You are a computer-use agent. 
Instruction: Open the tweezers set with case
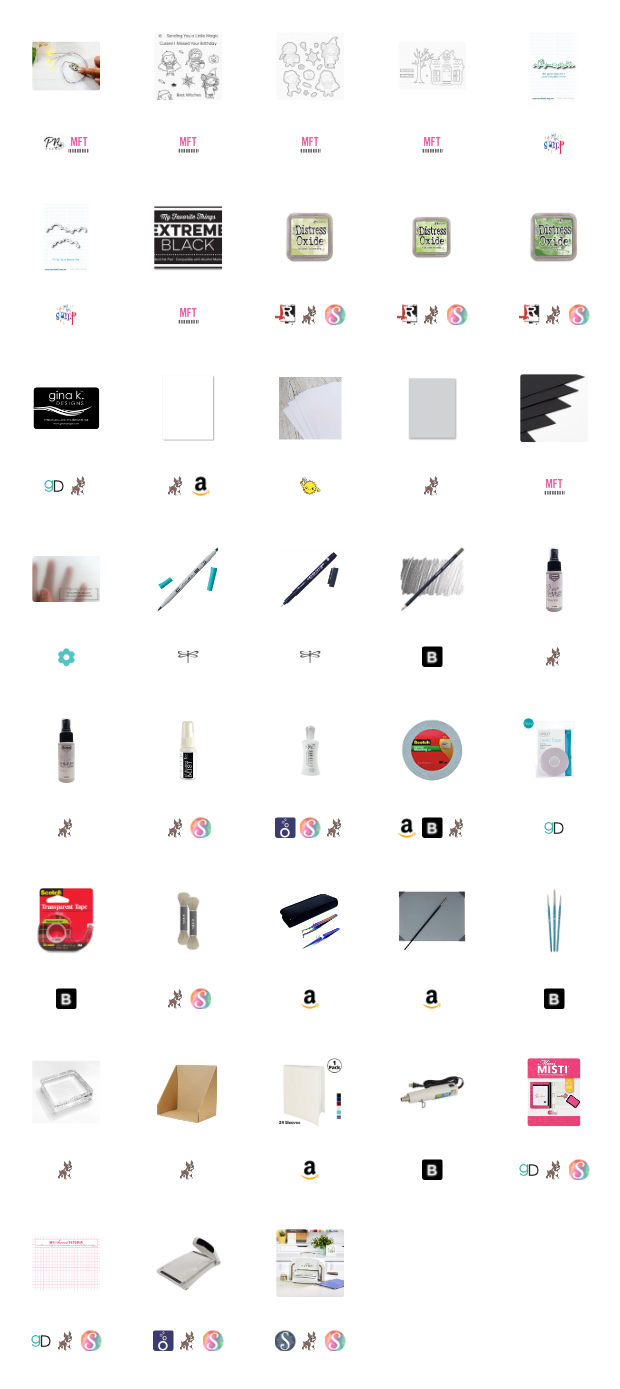tap(310, 921)
